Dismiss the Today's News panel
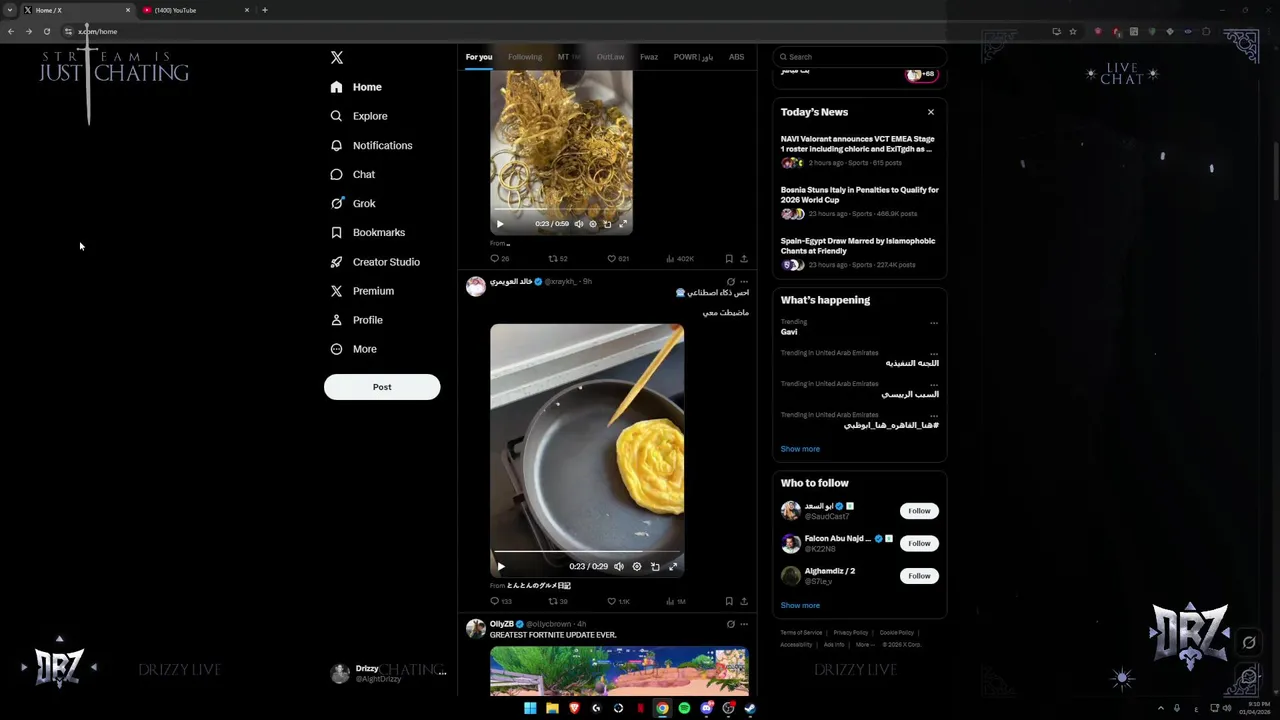Image resolution: width=1280 pixels, height=720 pixels. point(930,112)
